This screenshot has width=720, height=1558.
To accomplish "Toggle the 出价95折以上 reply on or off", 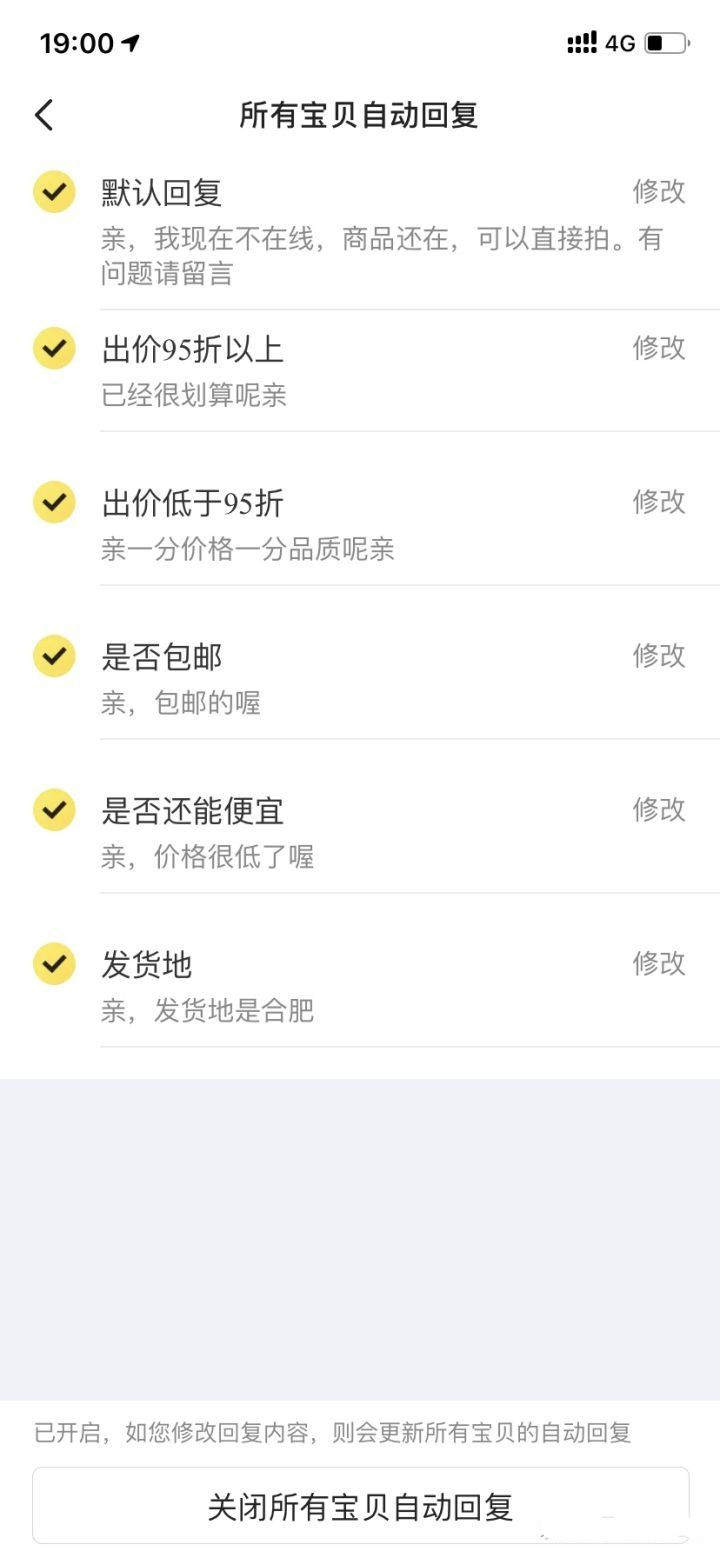I will pyautogui.click(x=53, y=348).
